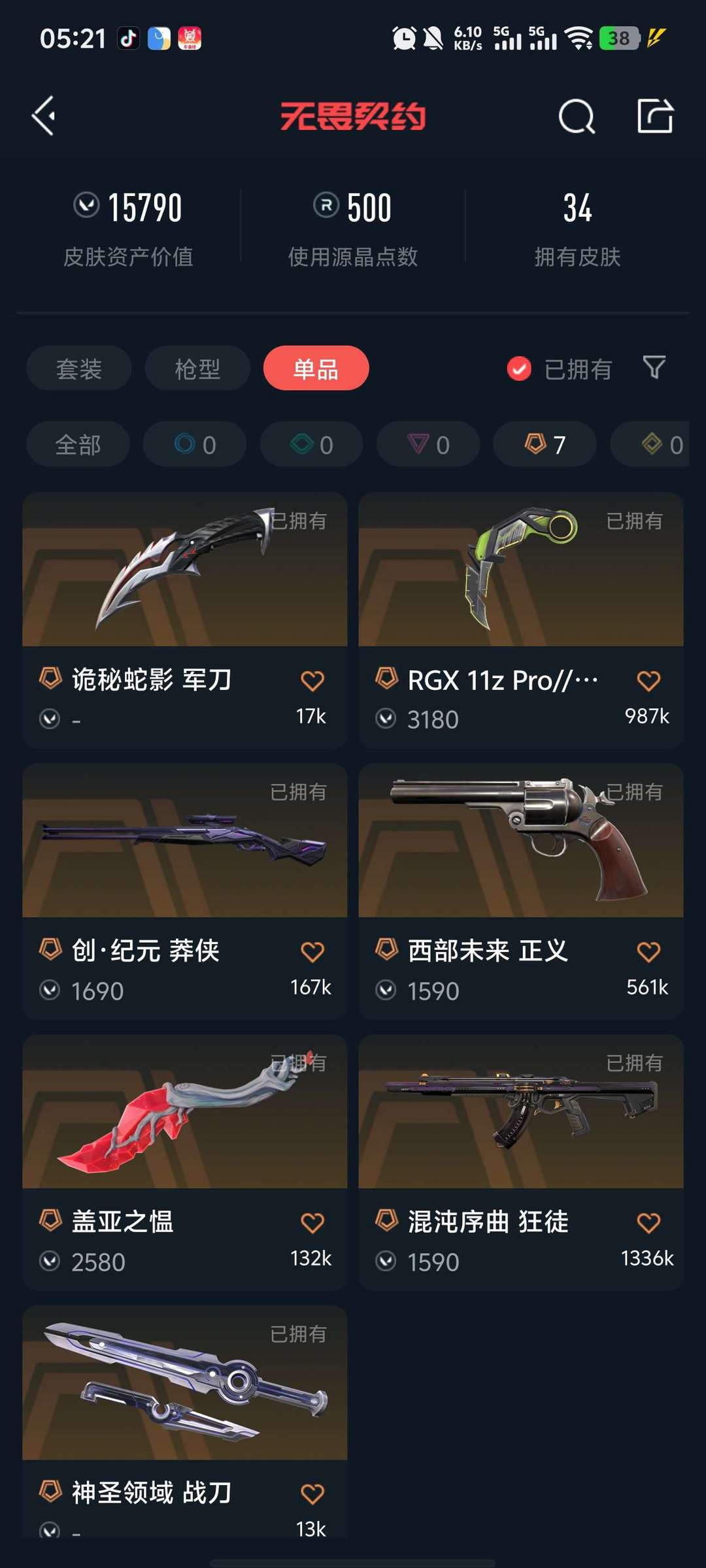Select the 全部 rarity chip
Screen dimensions: 706x1568
pyautogui.click(x=78, y=445)
